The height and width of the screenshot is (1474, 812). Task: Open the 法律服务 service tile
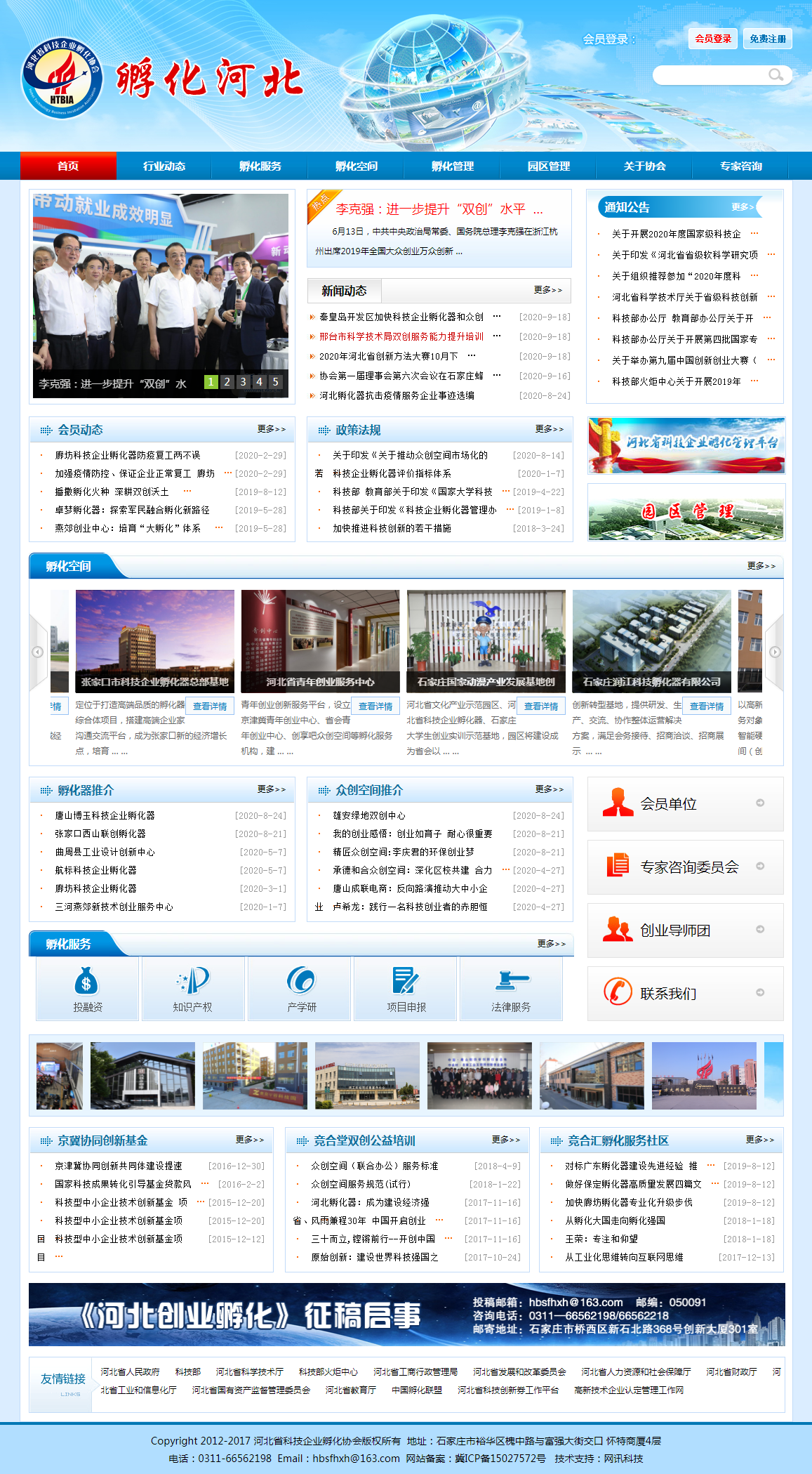click(x=511, y=989)
